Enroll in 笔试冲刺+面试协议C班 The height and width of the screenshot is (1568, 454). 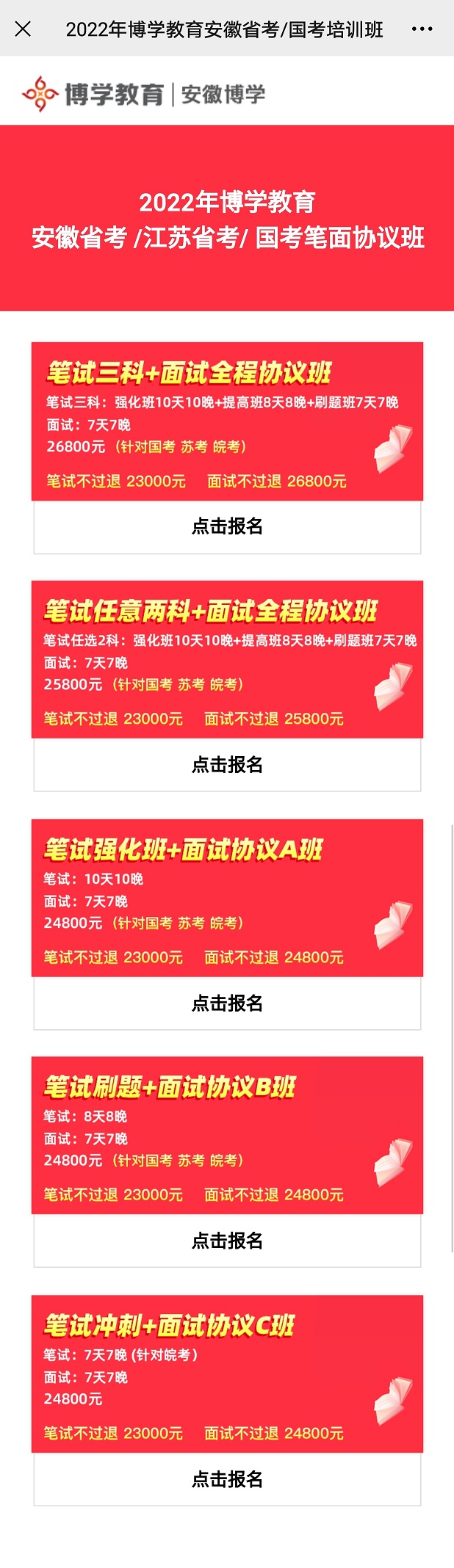227,1479
